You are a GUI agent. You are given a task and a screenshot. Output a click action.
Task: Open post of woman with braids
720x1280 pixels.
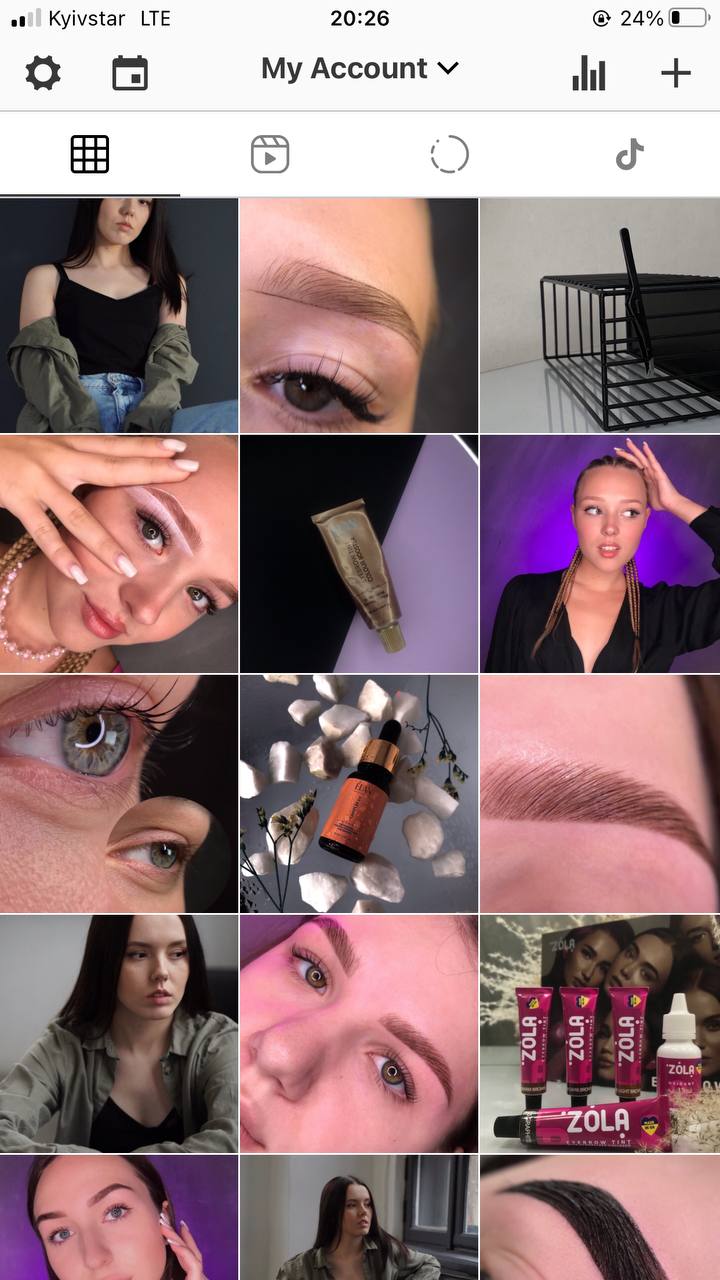[600, 554]
